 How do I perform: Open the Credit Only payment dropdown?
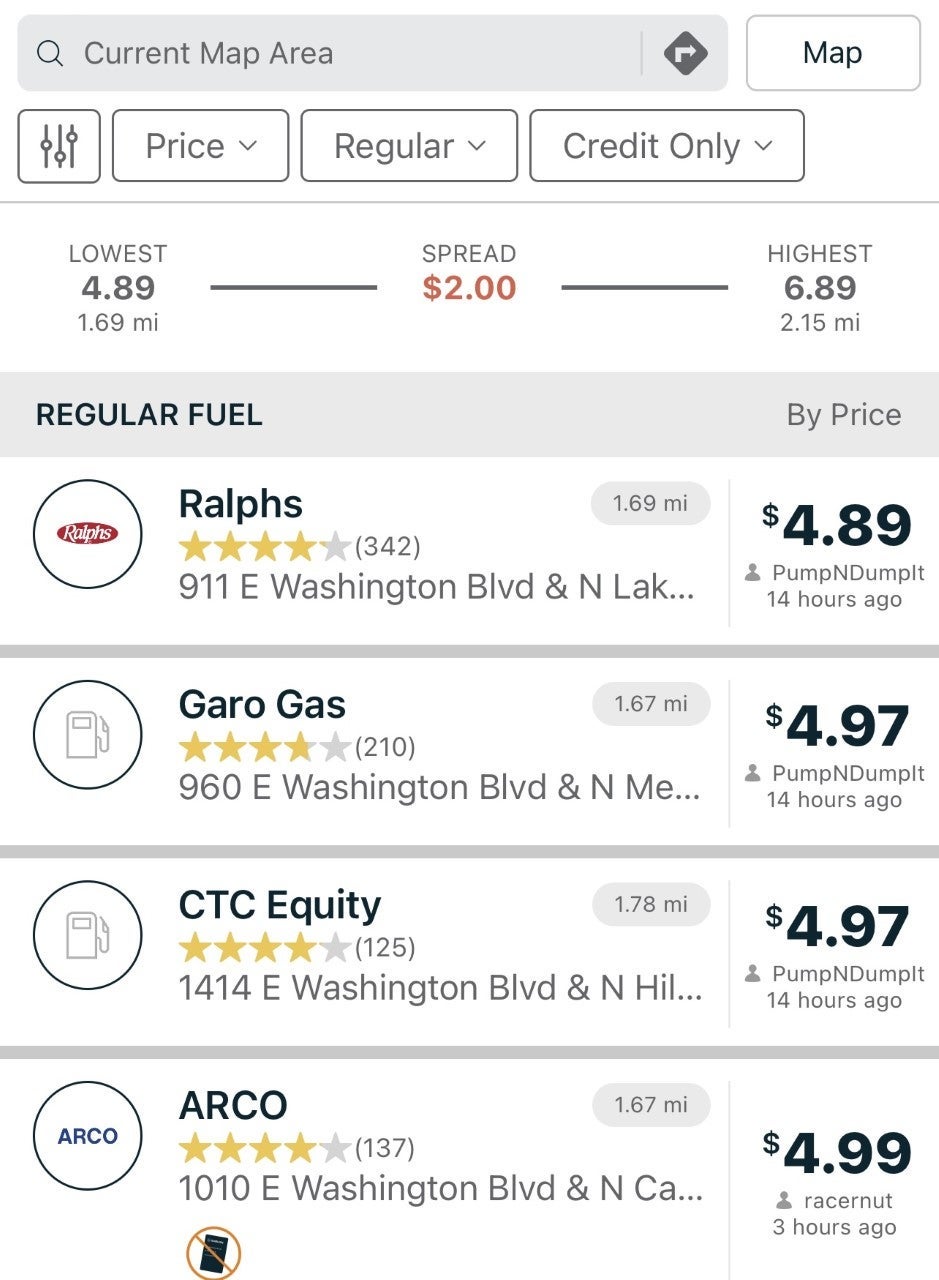coord(666,145)
